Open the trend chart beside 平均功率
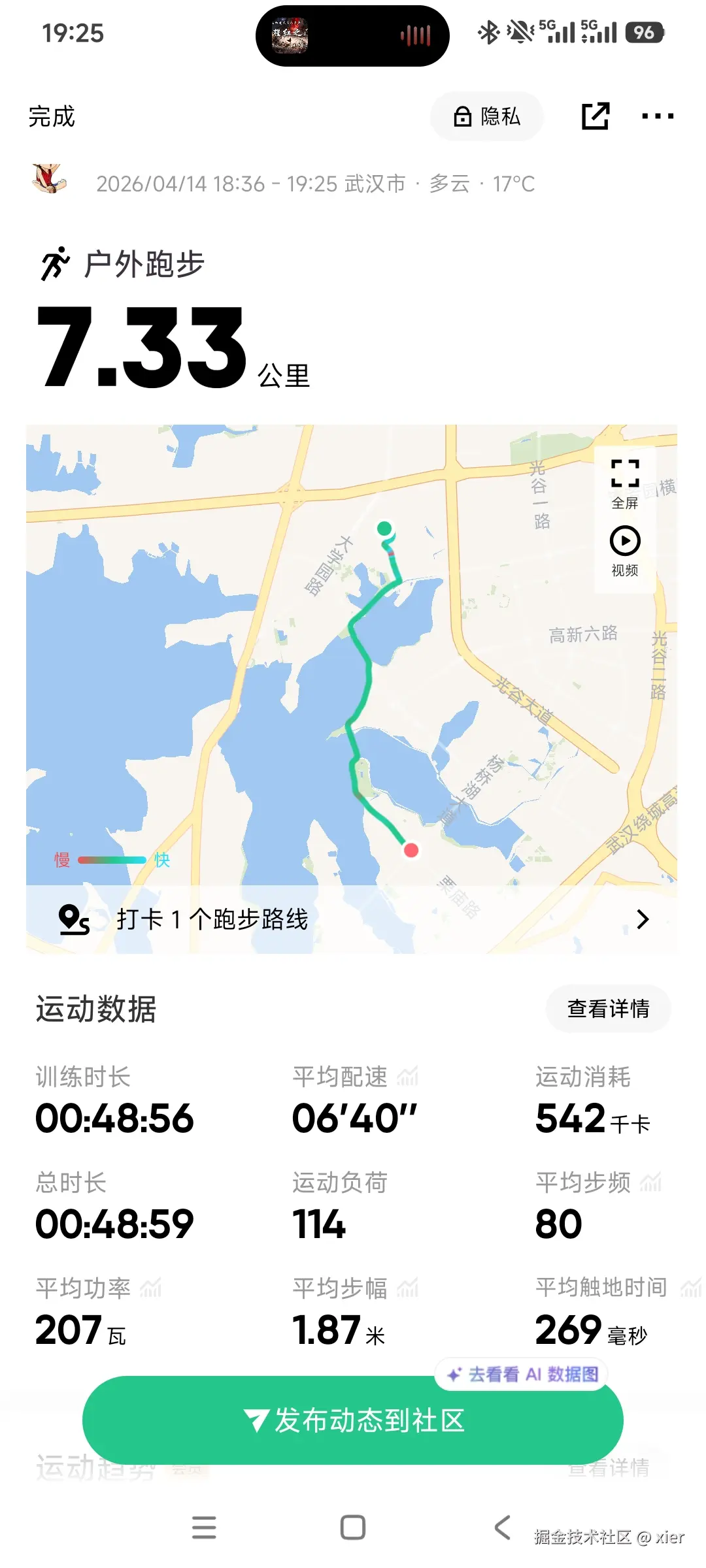Viewport: 706px width, 1568px height. pyautogui.click(x=152, y=1286)
